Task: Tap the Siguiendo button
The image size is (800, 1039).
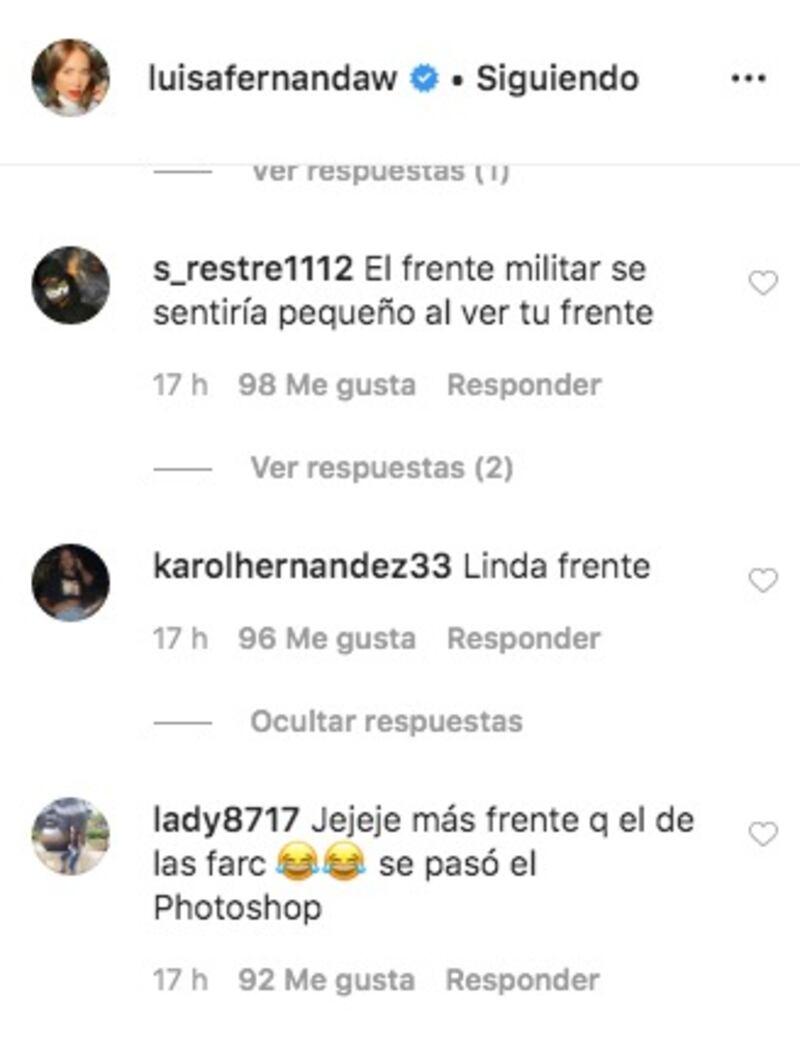Action: pyautogui.click(x=556, y=79)
